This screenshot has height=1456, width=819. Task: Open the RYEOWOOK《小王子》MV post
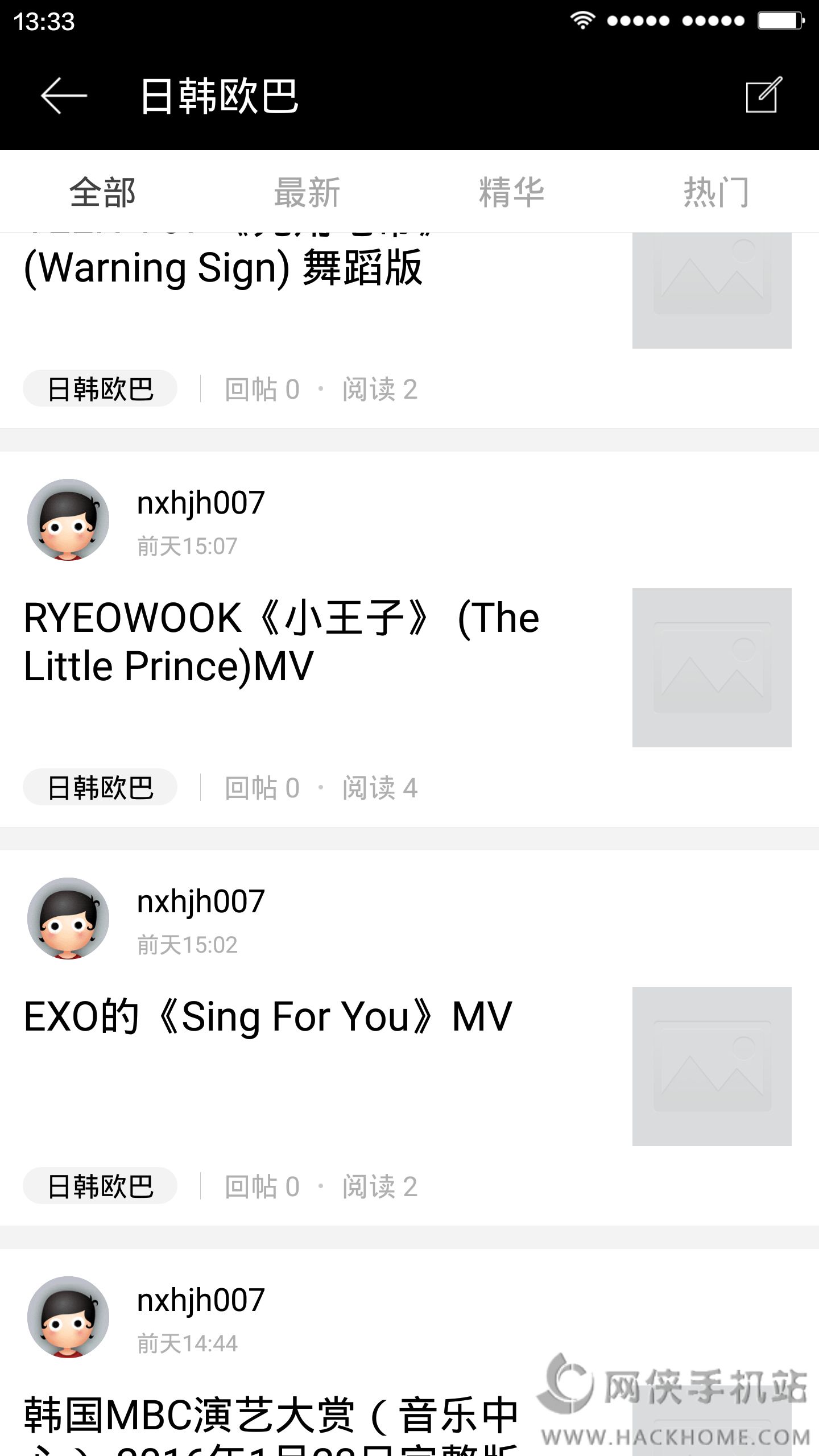click(282, 642)
